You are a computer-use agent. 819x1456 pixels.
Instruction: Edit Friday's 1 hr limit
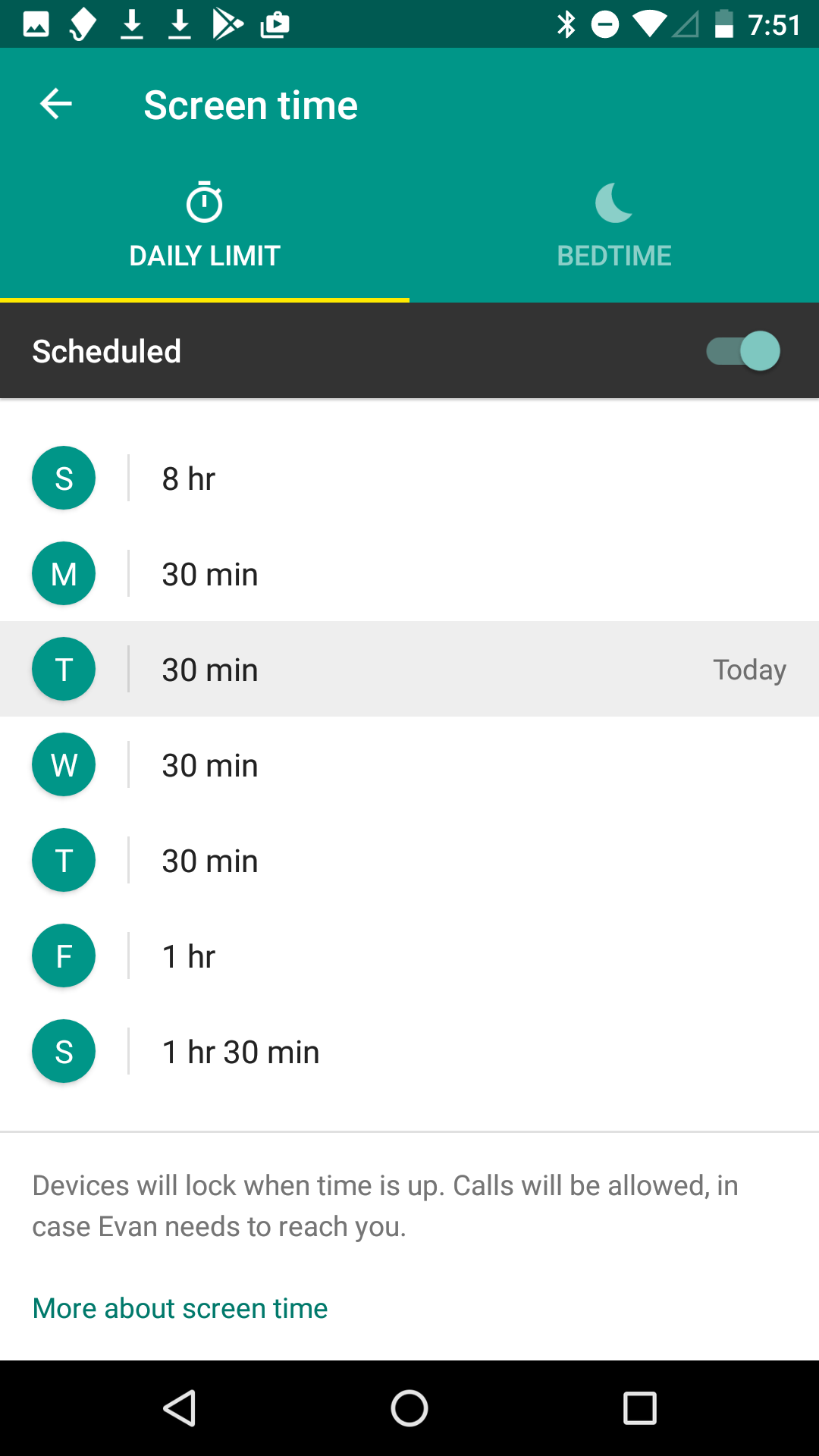(189, 956)
